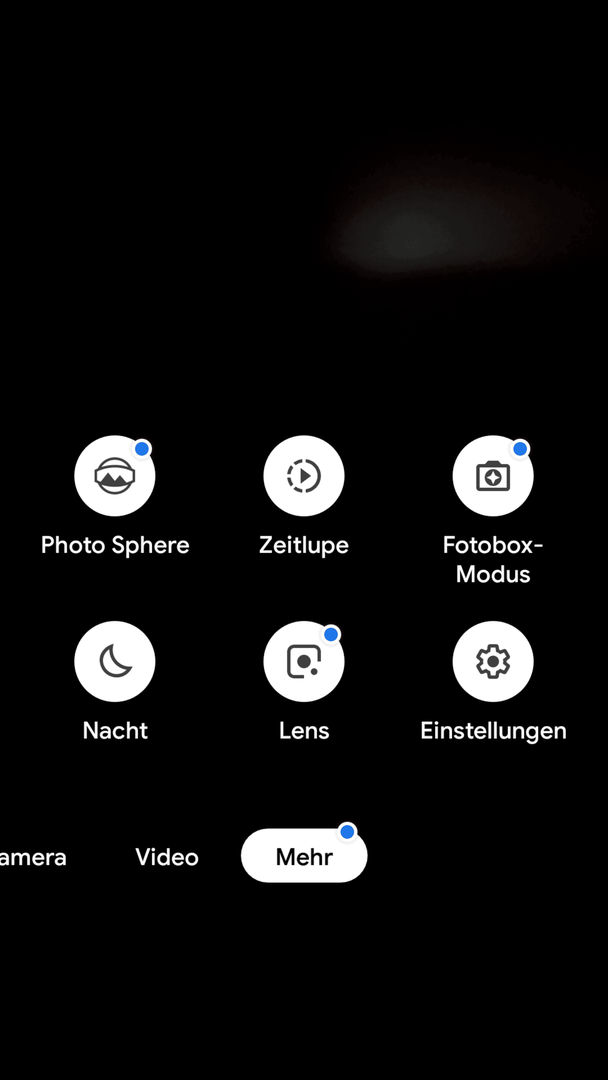The height and width of the screenshot is (1080, 608).
Task: Open Photo Sphere mode
Action: 114,475
